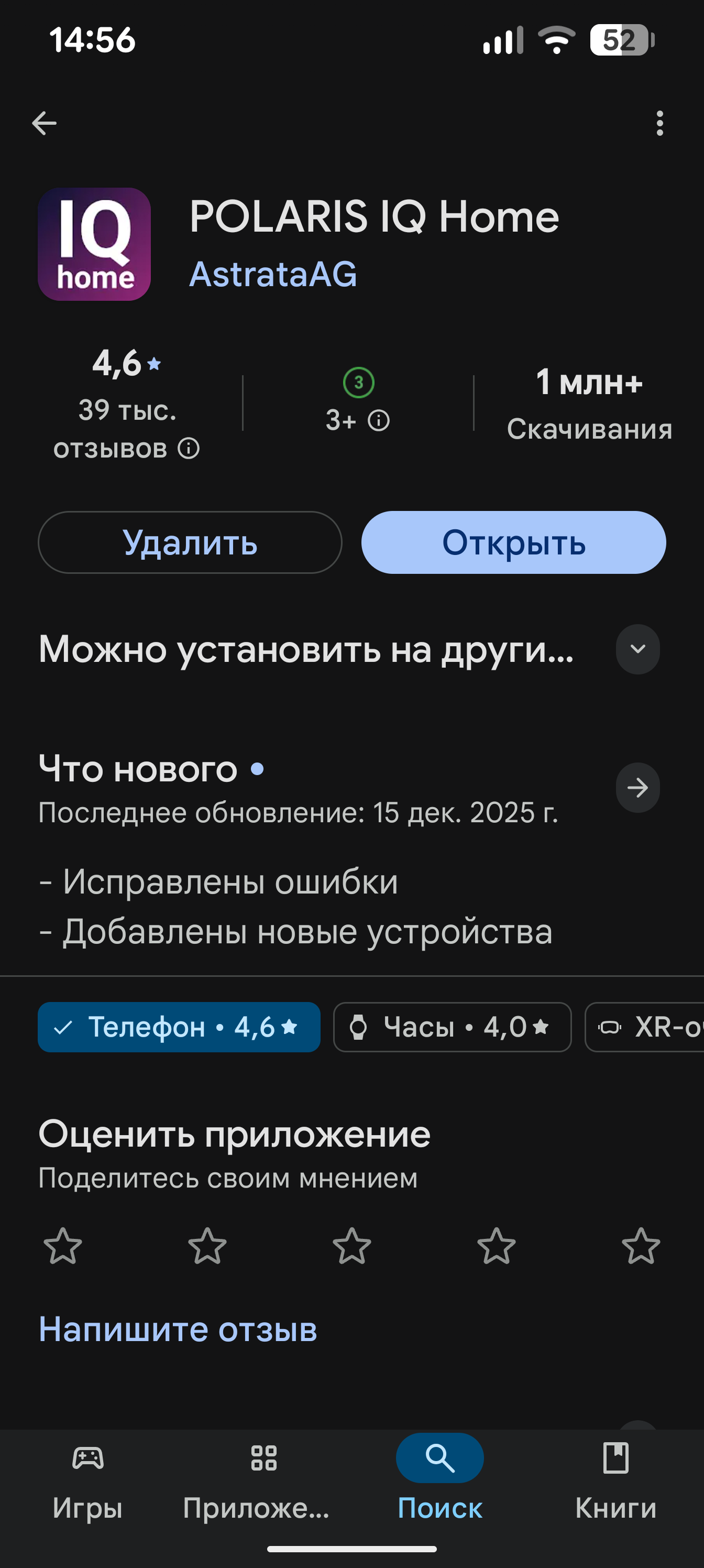
Task: Go back with the arrow icon
Action: point(45,123)
